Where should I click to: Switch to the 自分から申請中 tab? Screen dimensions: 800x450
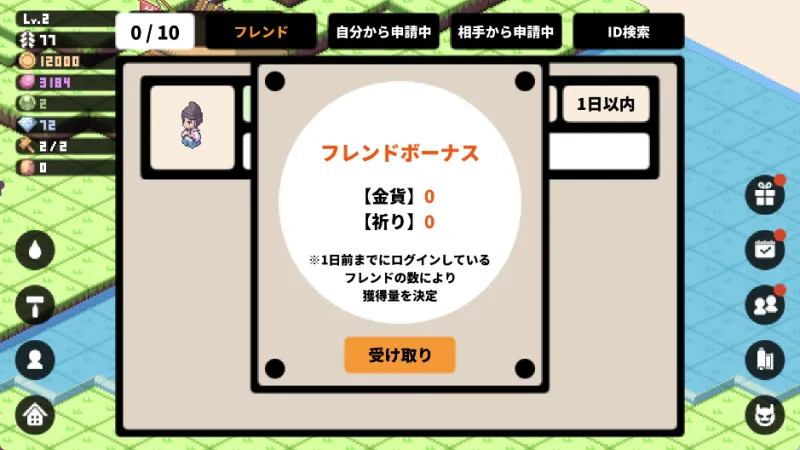click(x=384, y=31)
